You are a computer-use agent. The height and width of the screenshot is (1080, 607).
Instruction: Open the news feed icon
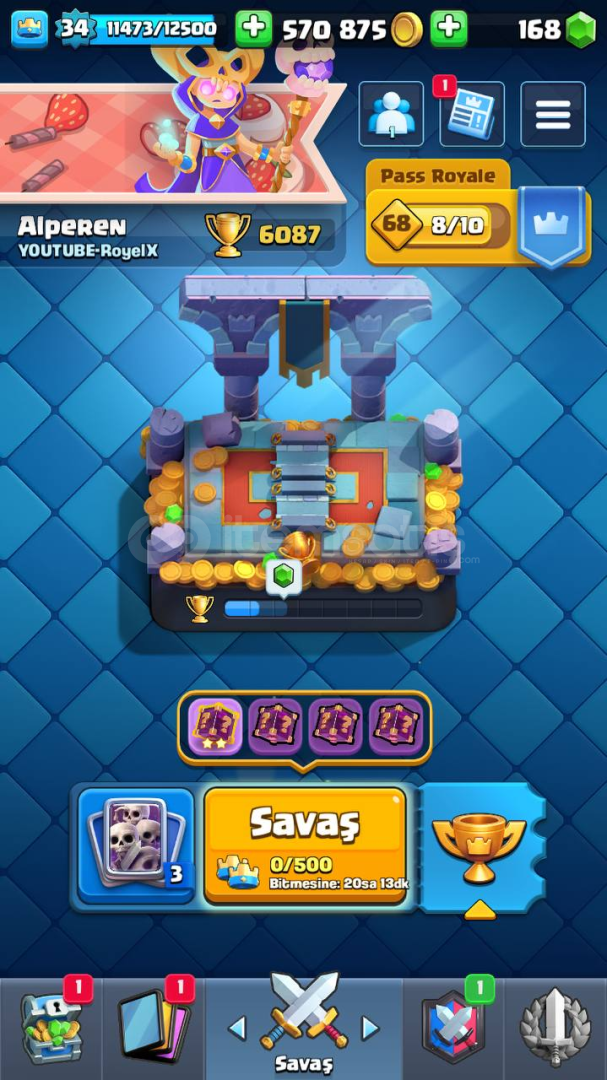(x=472, y=114)
